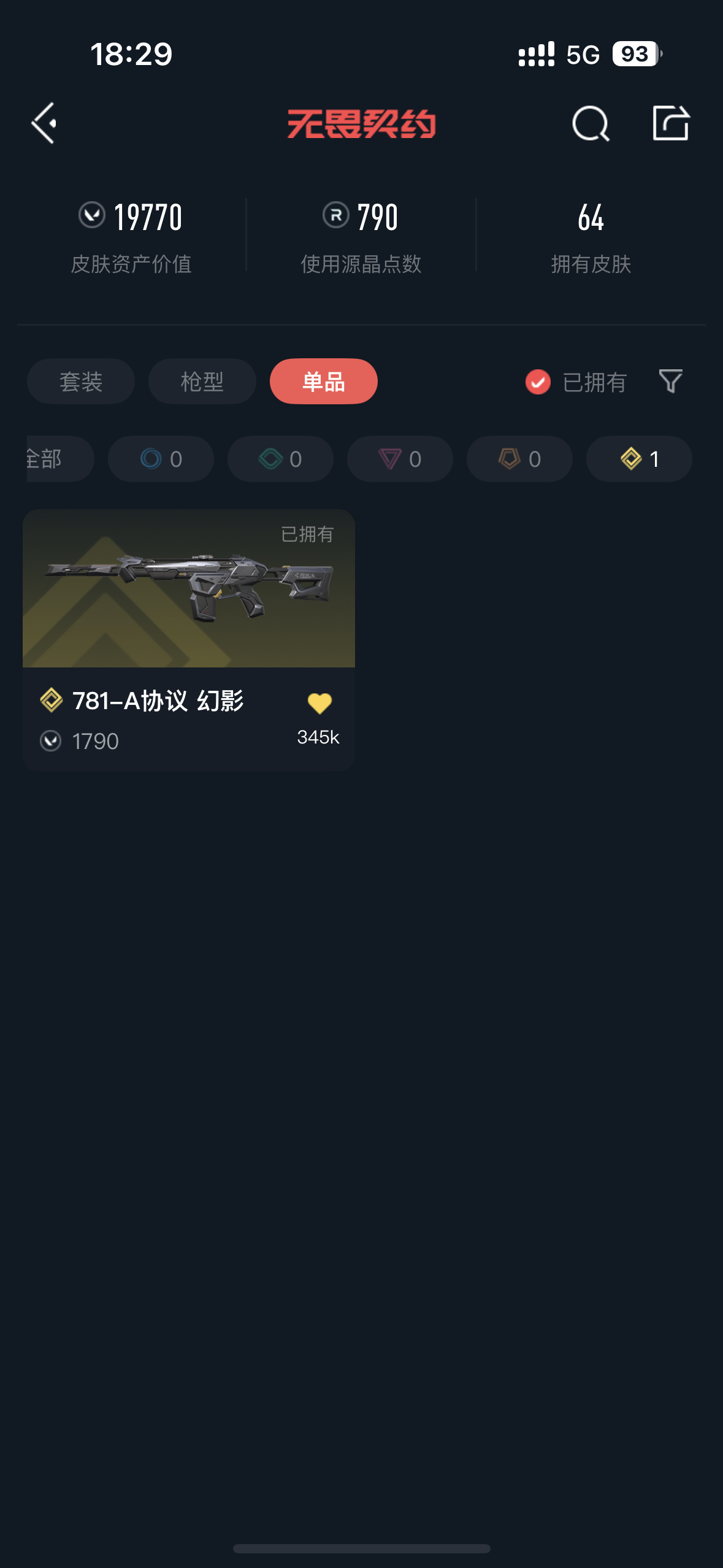Screen dimensions: 723x1568
Task: Filter by the blue circle rarity chip
Action: point(161,459)
